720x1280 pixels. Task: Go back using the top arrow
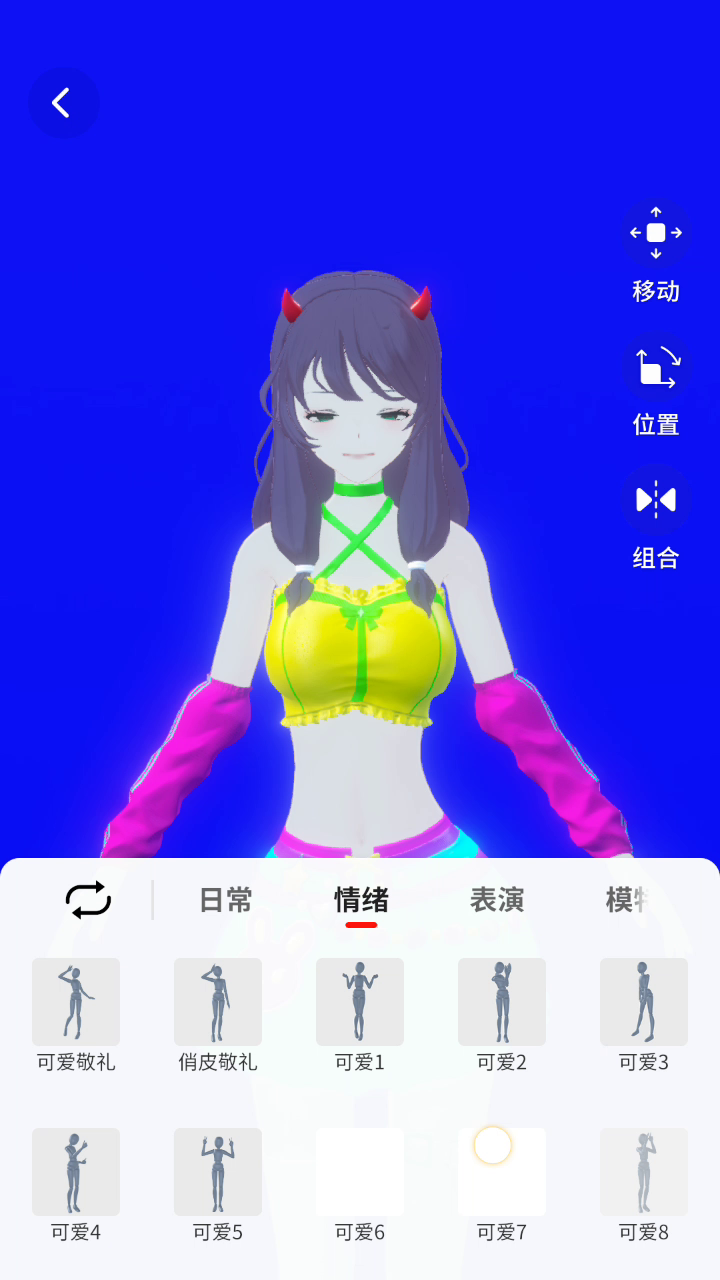click(63, 102)
